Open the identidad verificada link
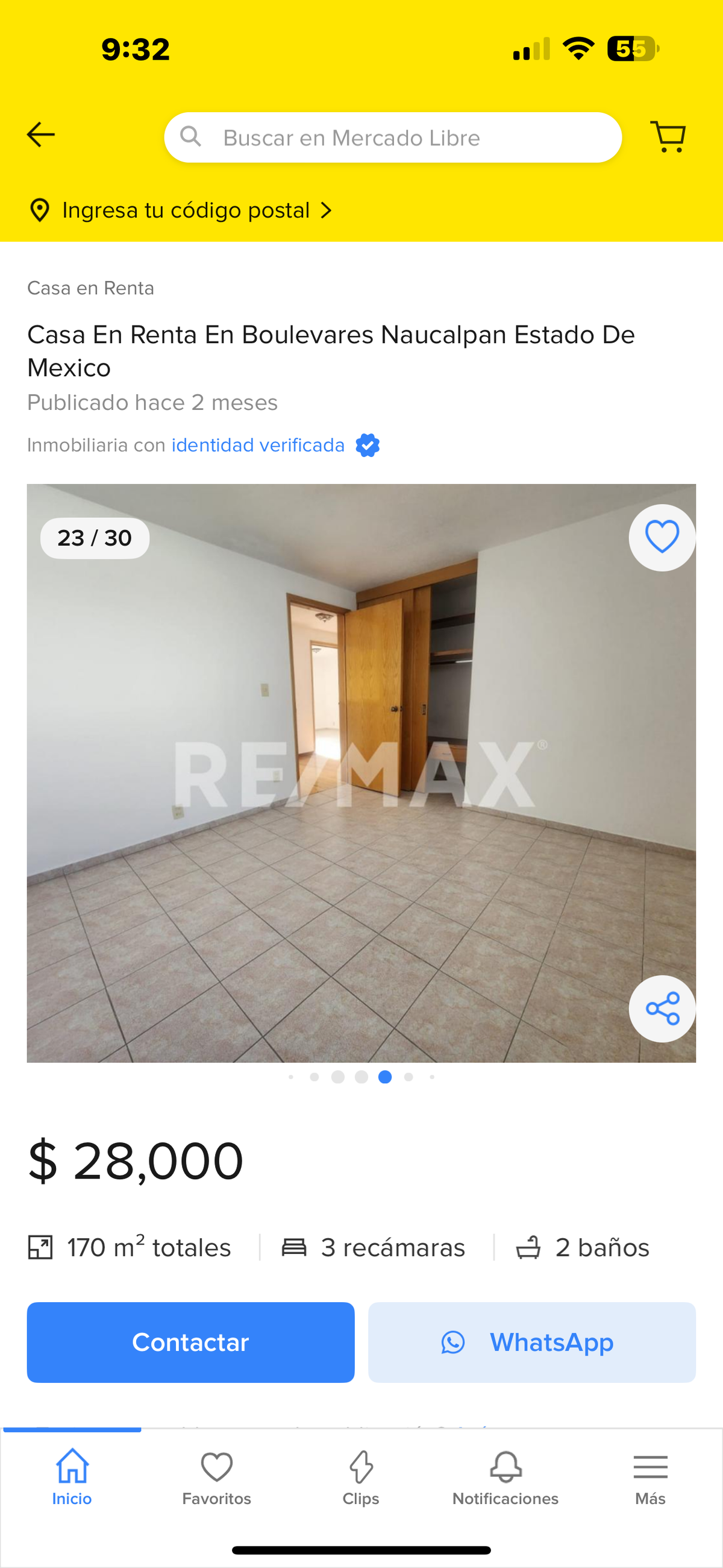The height and width of the screenshot is (1568, 723). tap(258, 446)
